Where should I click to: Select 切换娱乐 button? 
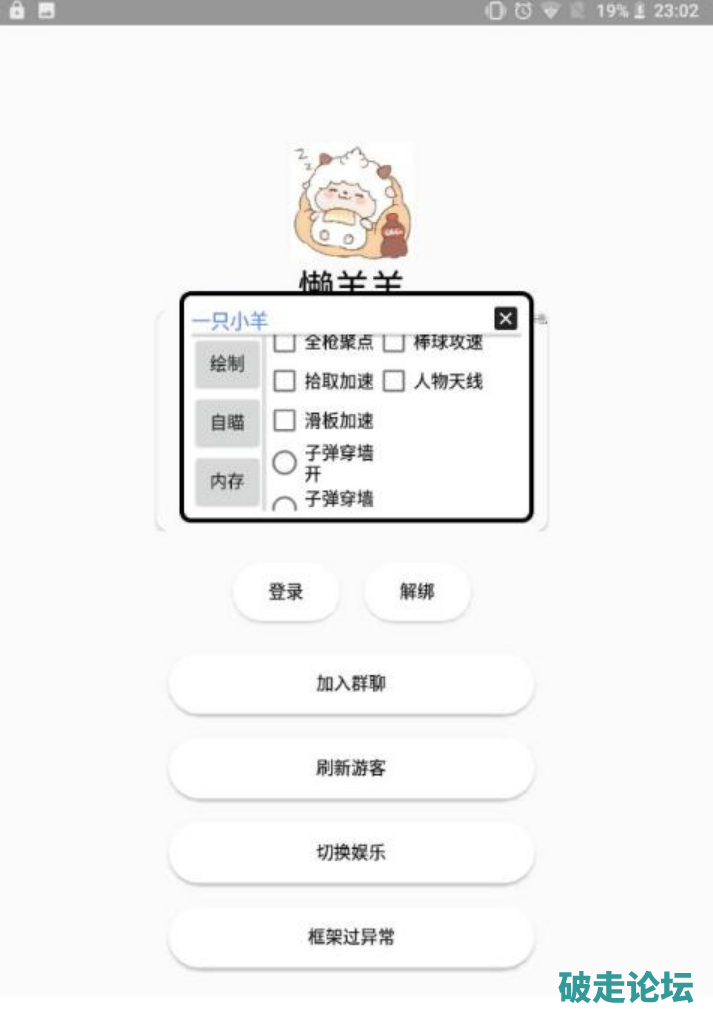(351, 853)
